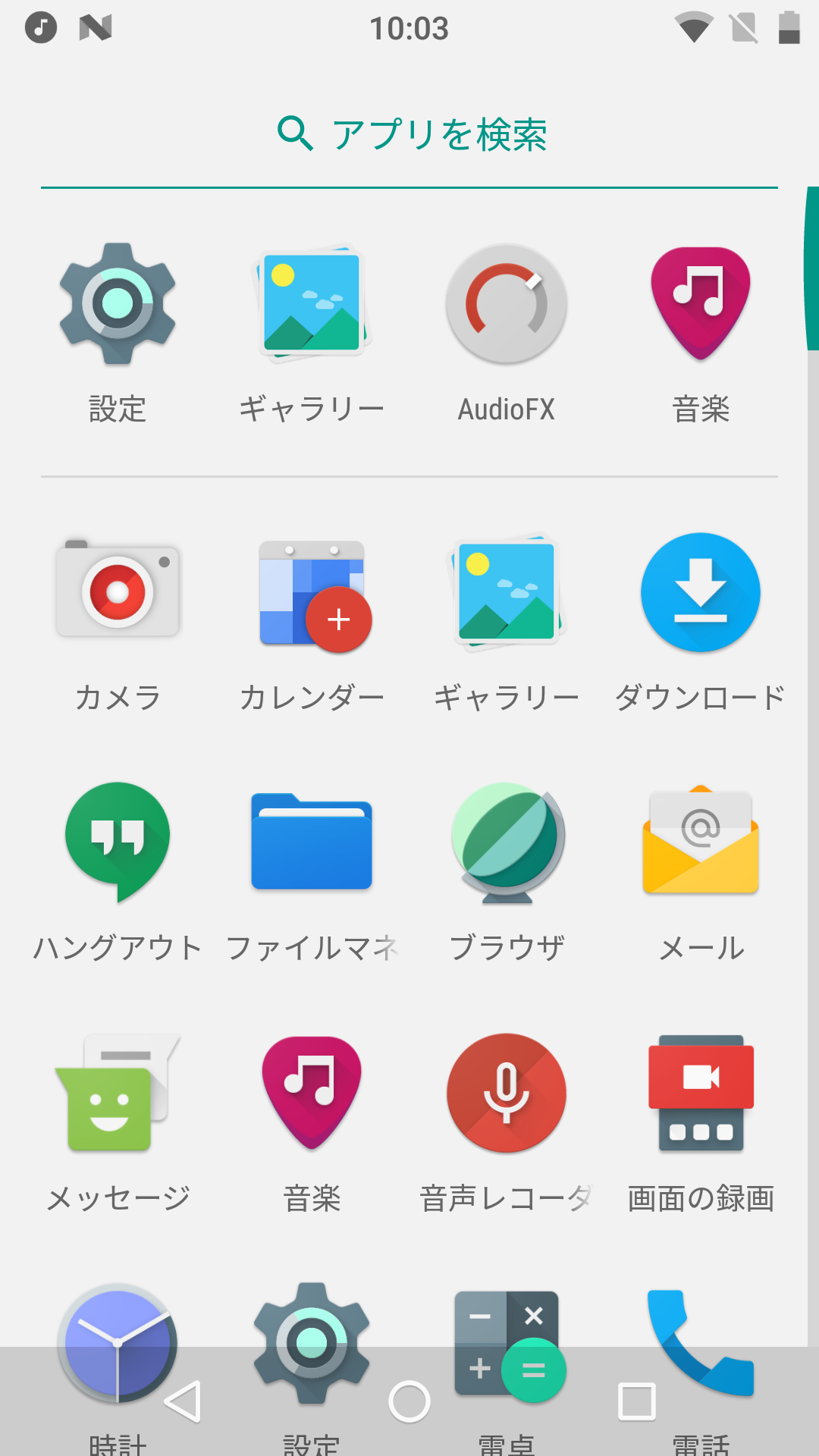Go back using the navigation bar
The width and height of the screenshot is (819, 1456).
click(x=183, y=1401)
